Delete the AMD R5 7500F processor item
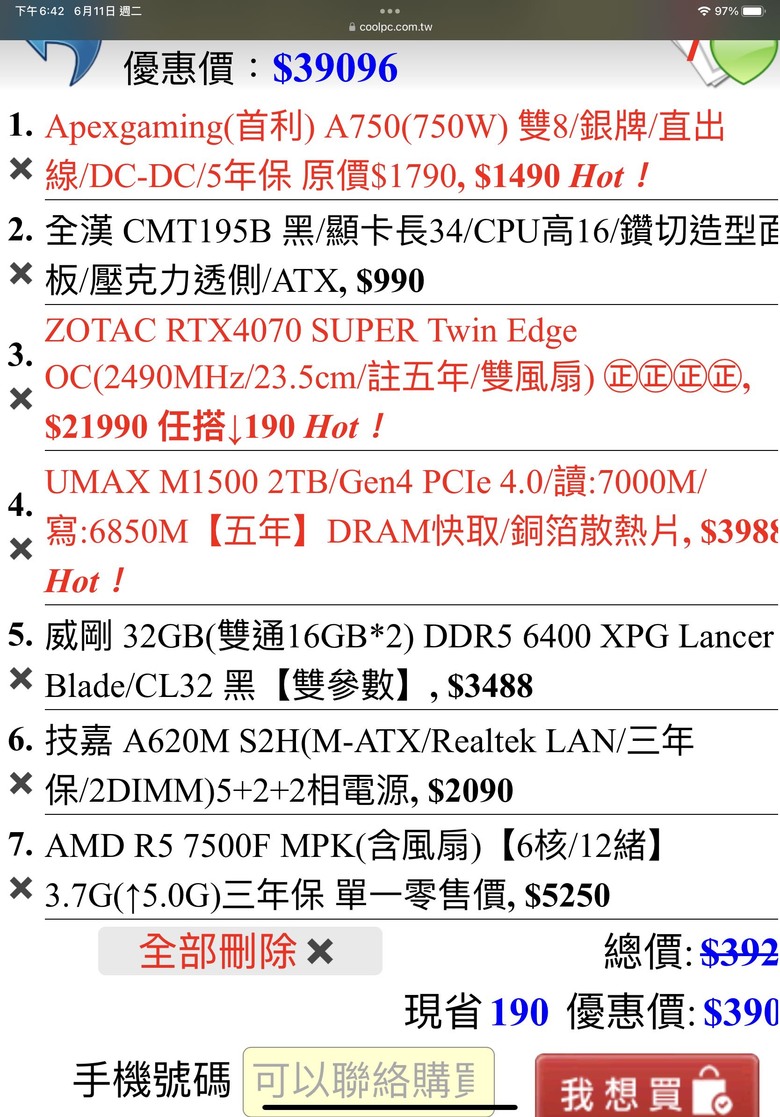The width and height of the screenshot is (780, 1117). point(20,888)
